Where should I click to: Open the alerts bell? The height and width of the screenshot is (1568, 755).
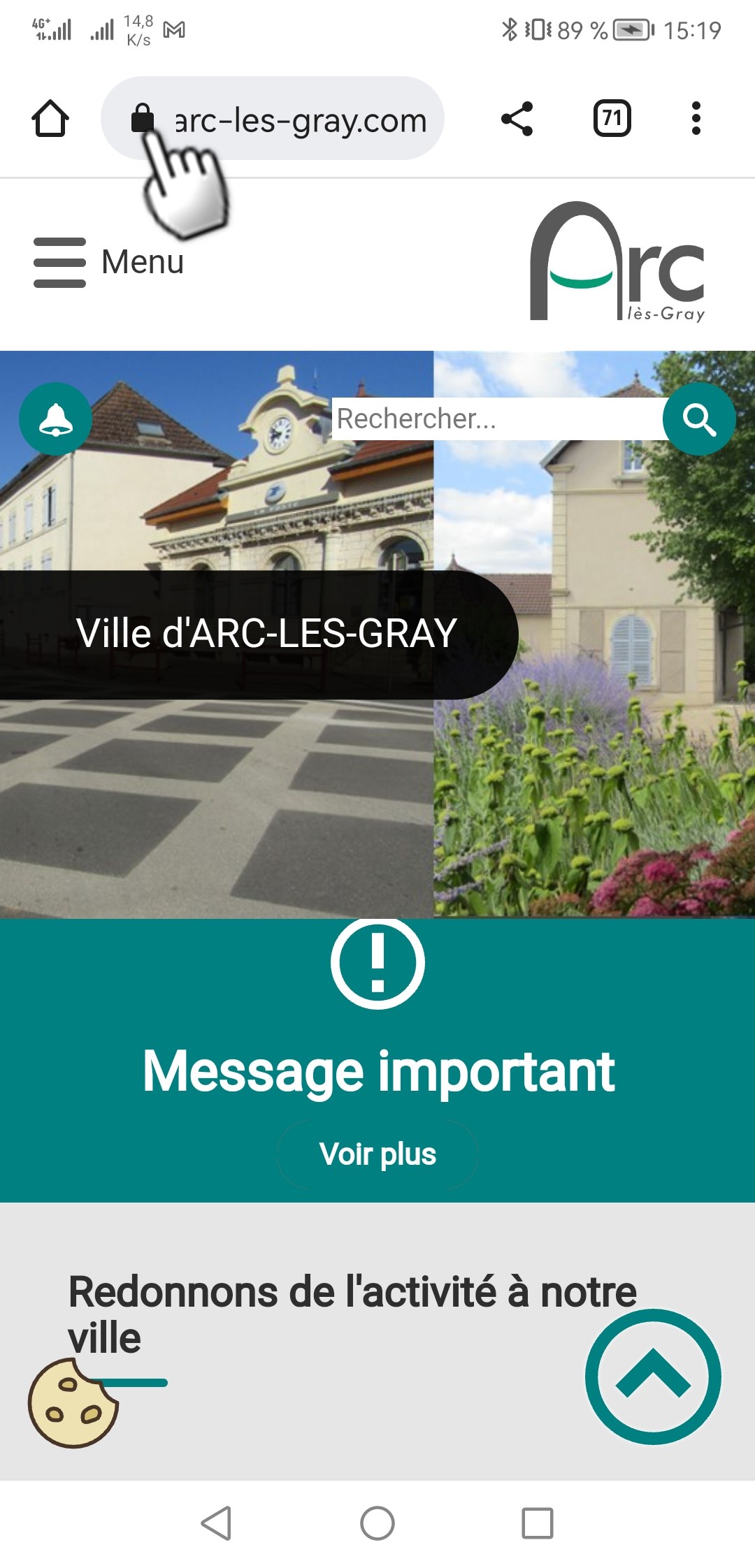point(56,419)
